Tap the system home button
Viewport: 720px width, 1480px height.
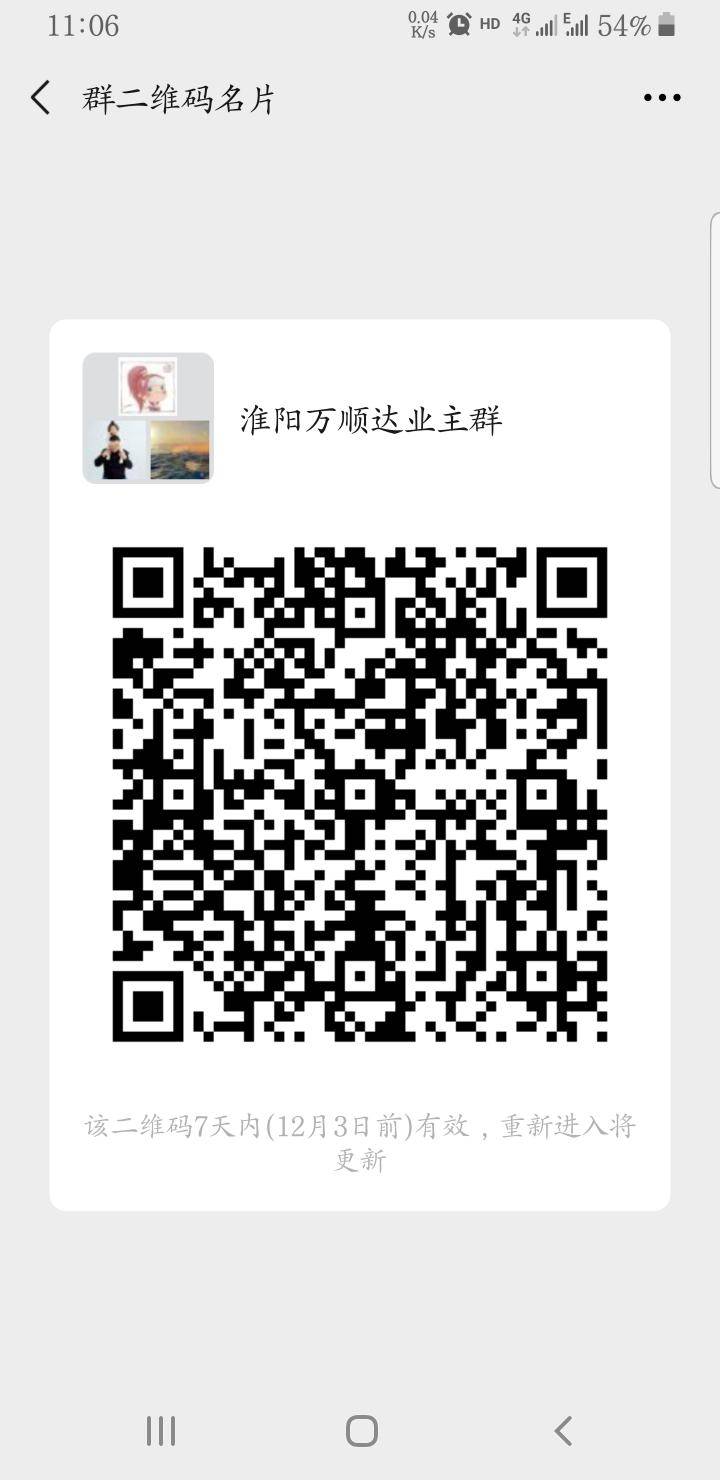361,1431
